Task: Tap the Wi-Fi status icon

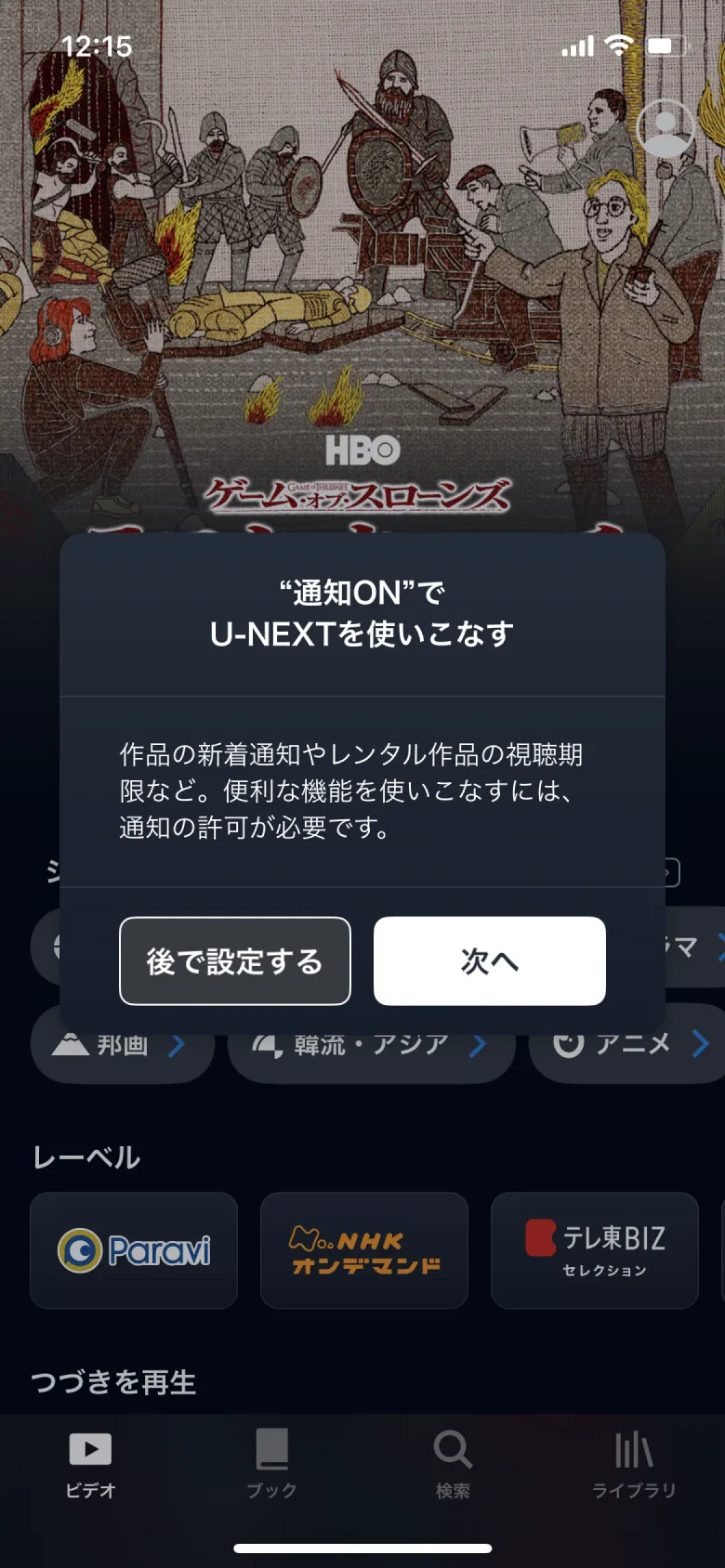Action: pos(621,46)
